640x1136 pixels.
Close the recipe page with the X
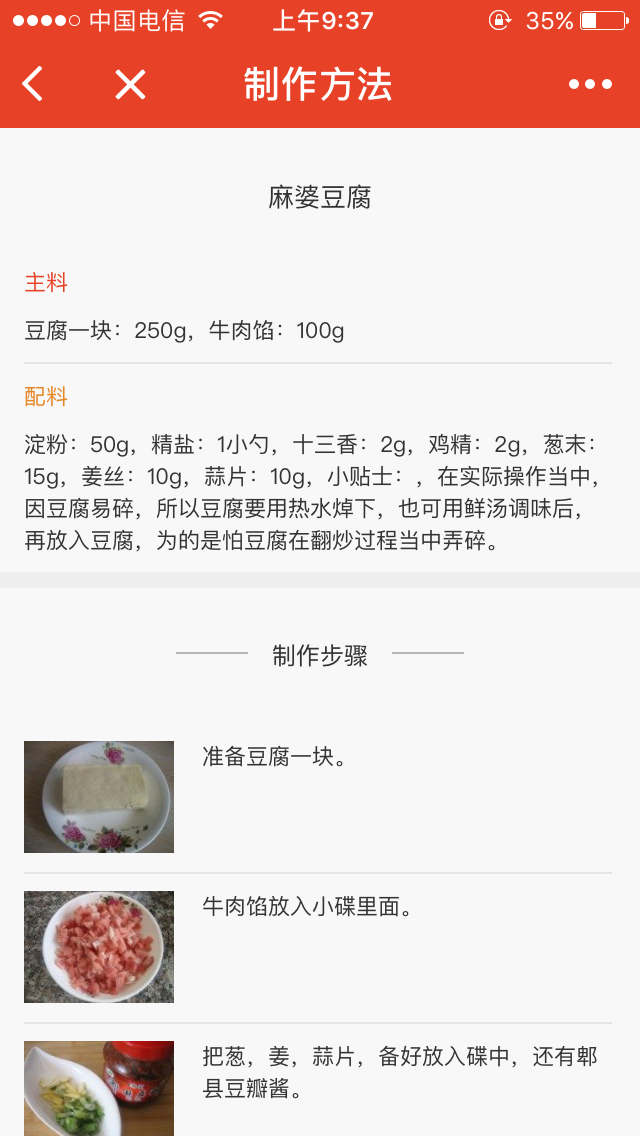130,85
